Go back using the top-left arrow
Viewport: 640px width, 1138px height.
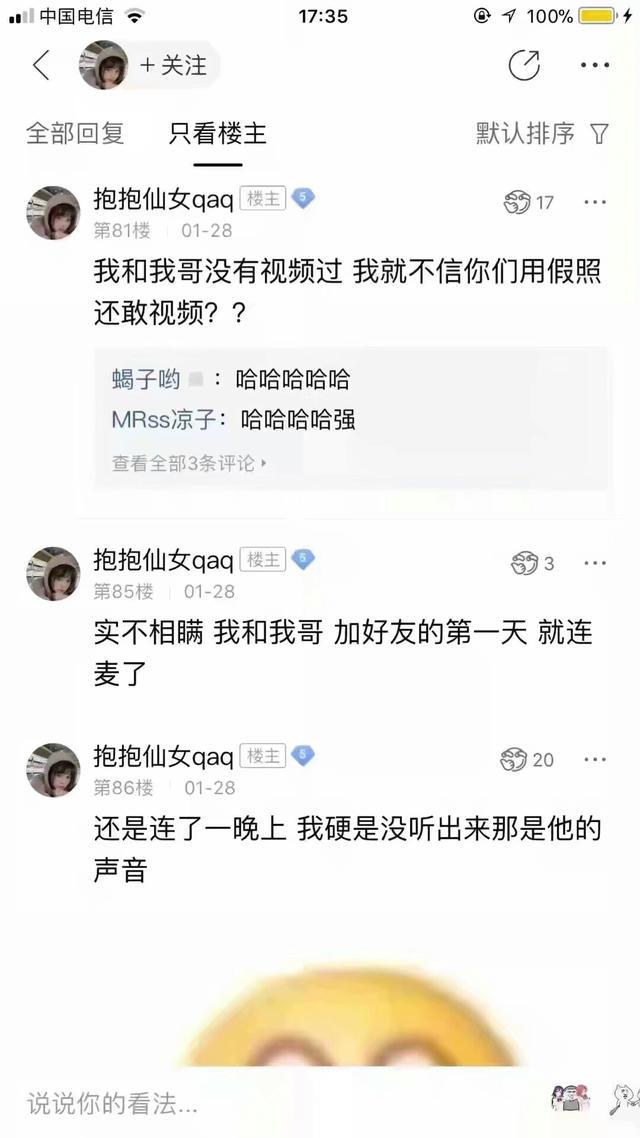pyautogui.click(x=41, y=66)
